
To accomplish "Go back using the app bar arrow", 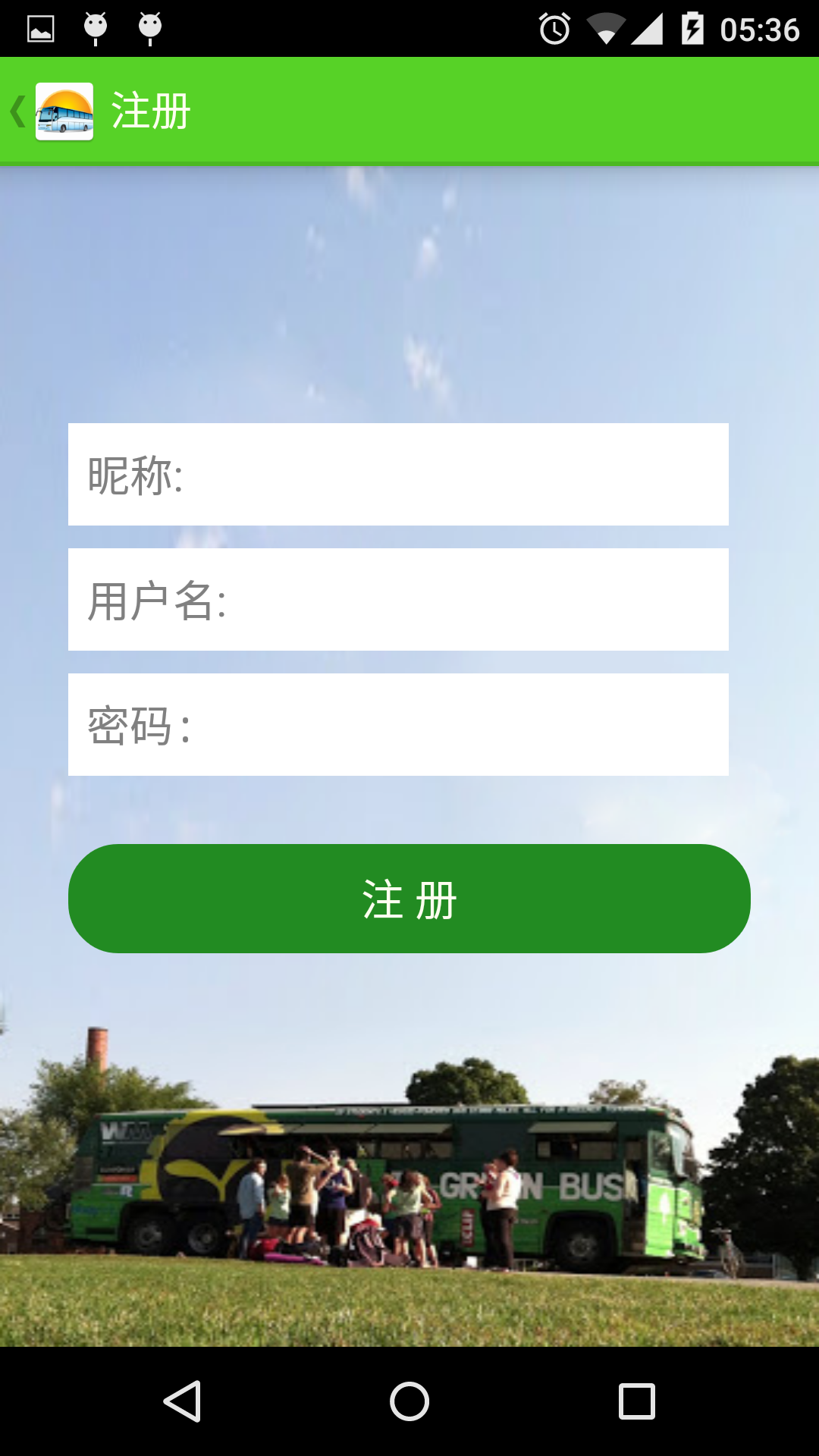I will pyautogui.click(x=18, y=111).
